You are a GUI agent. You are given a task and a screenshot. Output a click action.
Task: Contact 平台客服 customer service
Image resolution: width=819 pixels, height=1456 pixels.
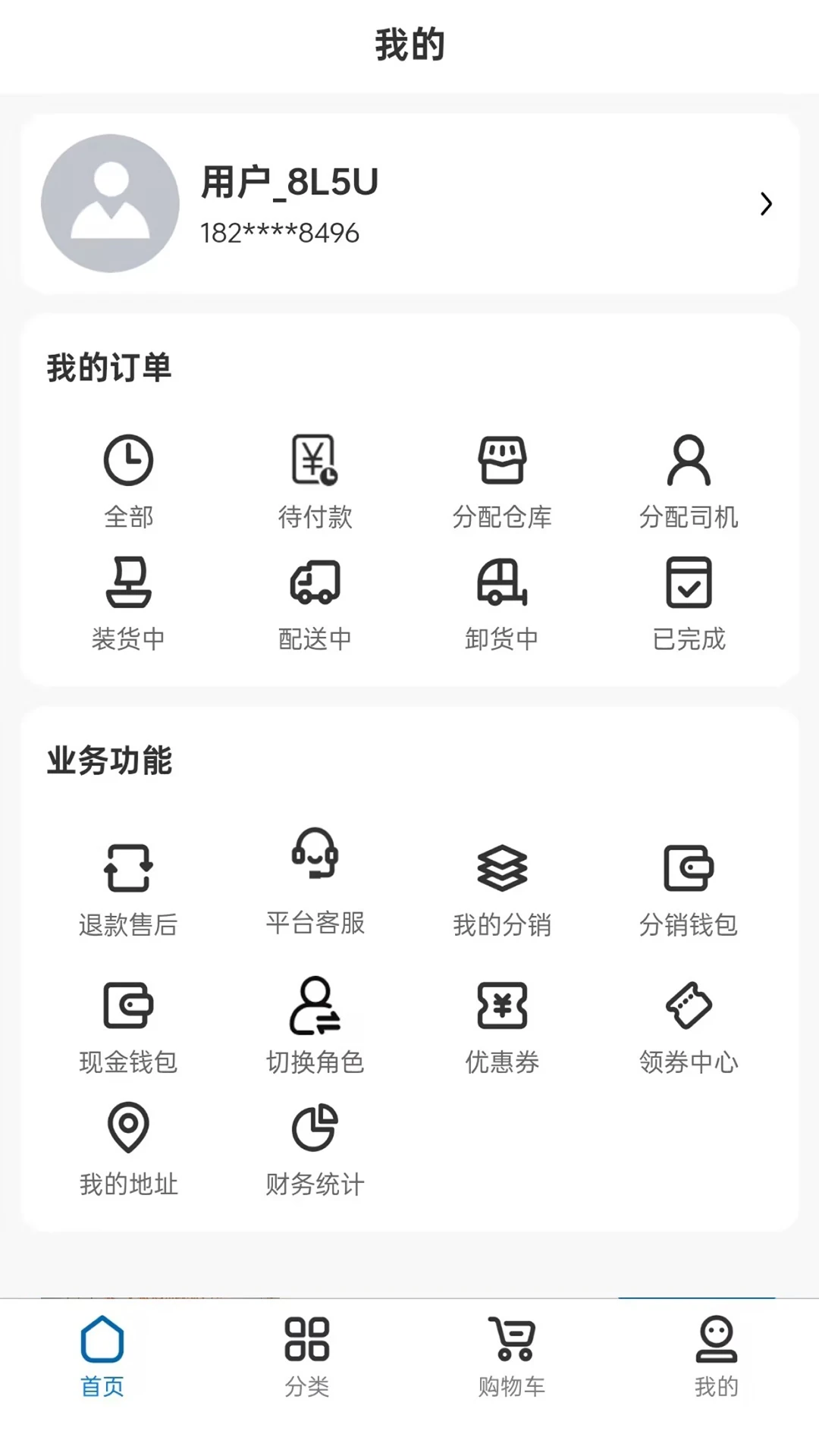pyautogui.click(x=315, y=864)
